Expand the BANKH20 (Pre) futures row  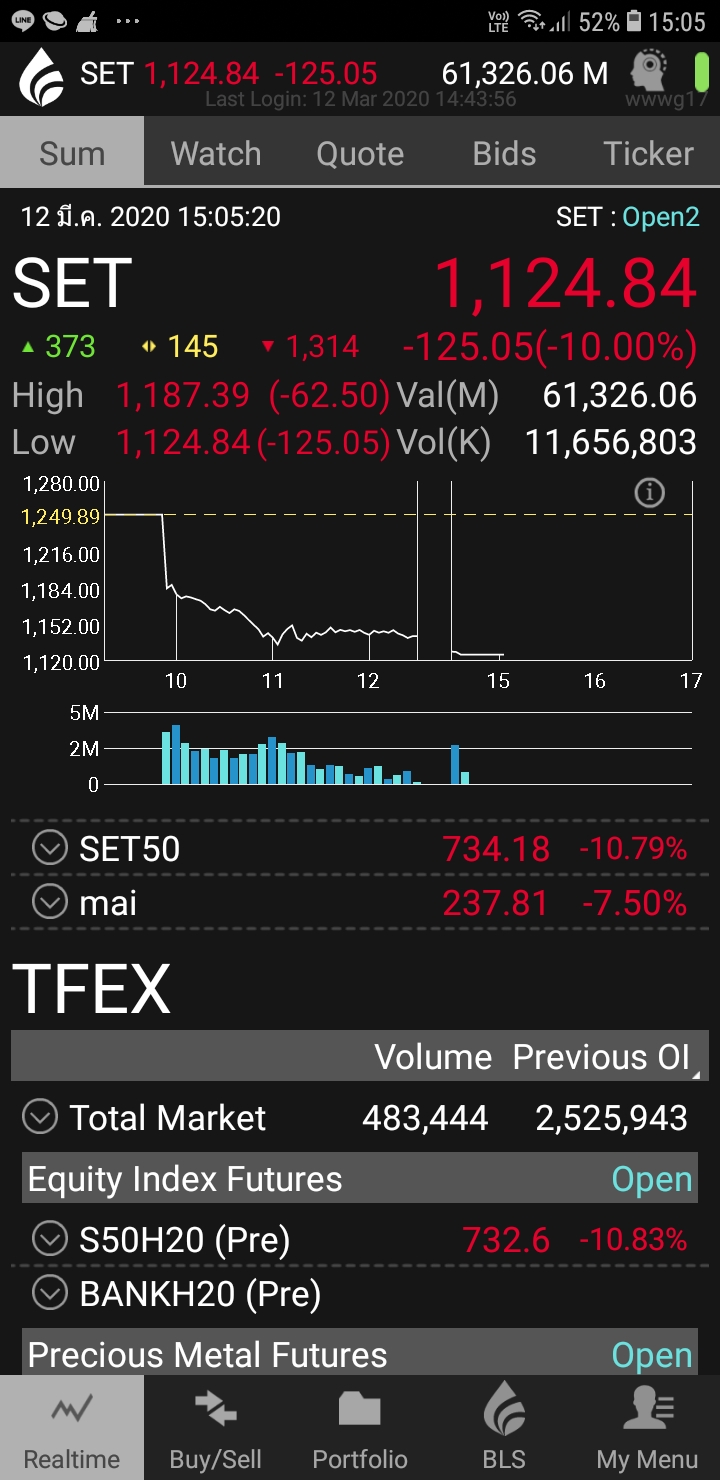49,1293
